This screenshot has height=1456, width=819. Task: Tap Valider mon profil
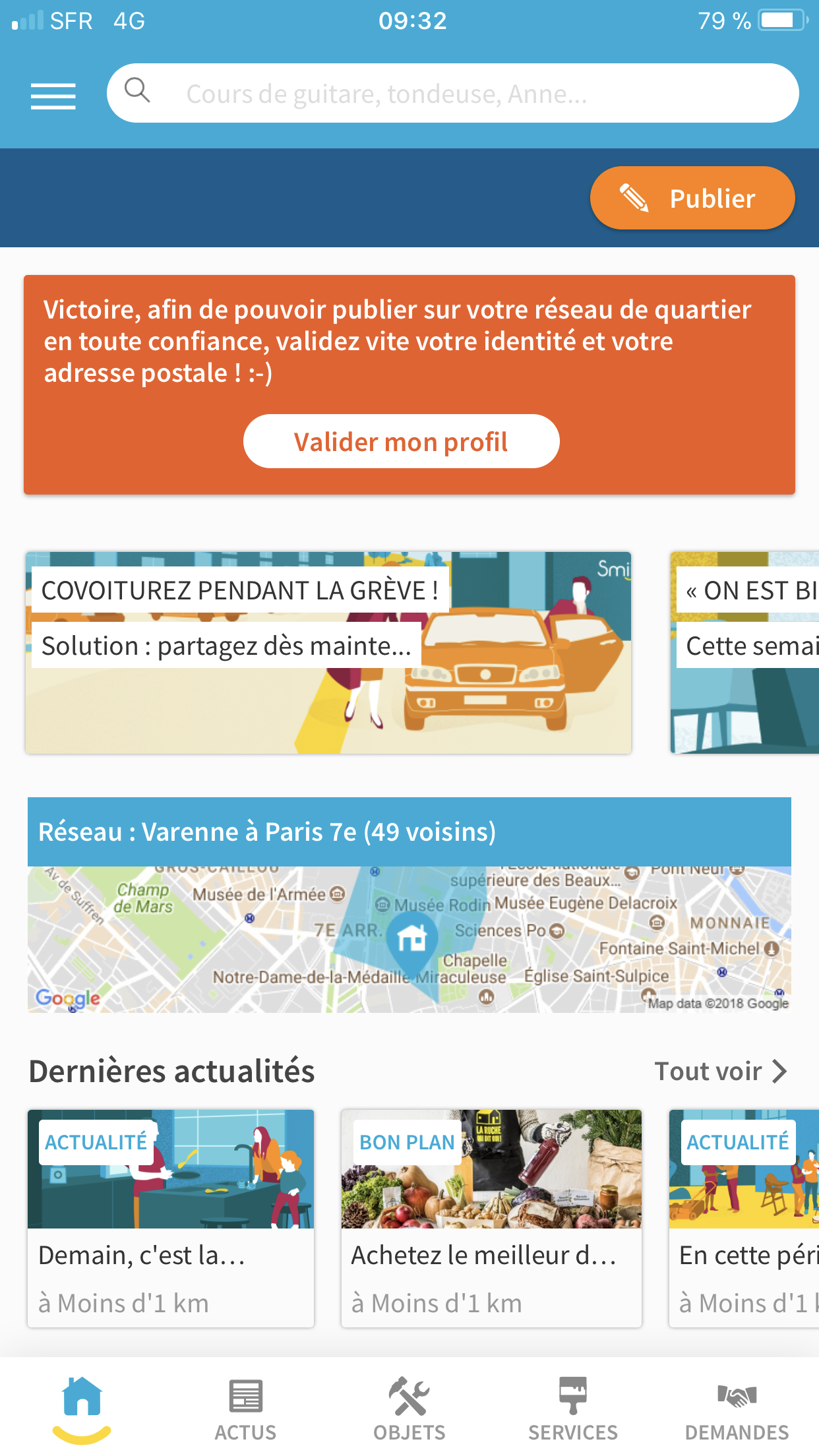pyautogui.click(x=402, y=441)
